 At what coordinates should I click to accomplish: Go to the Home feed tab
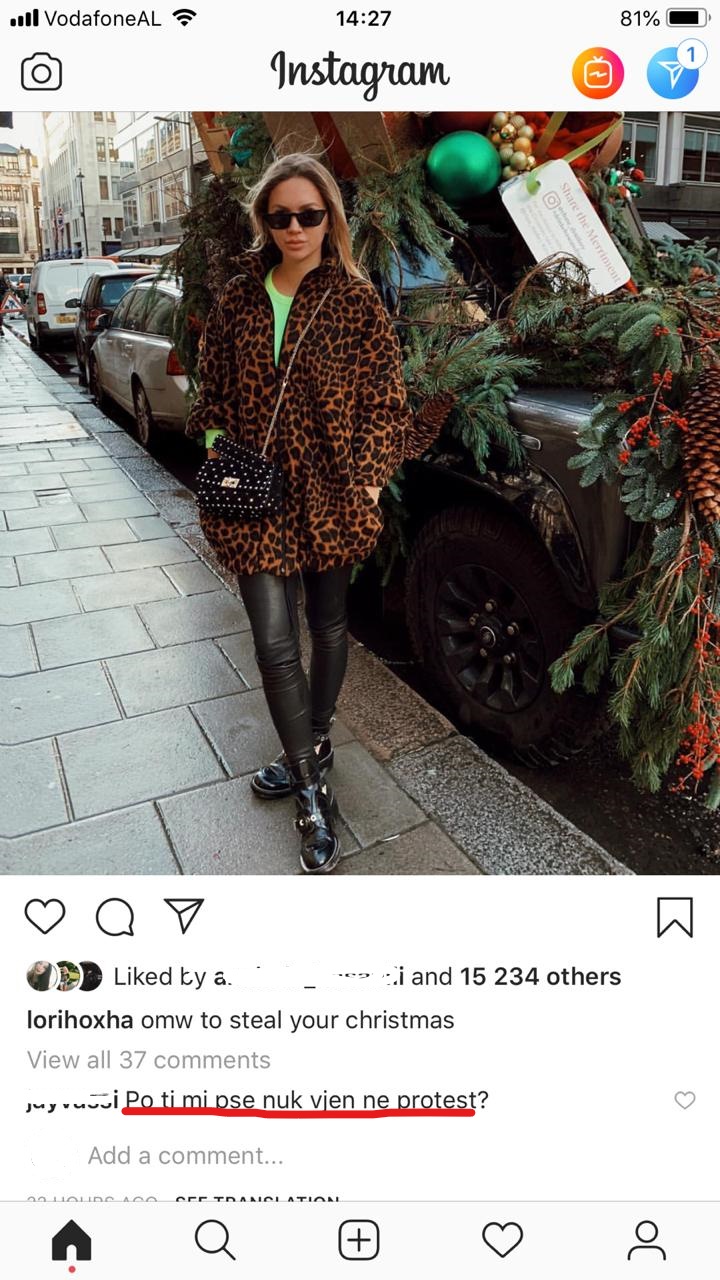pos(71,1241)
